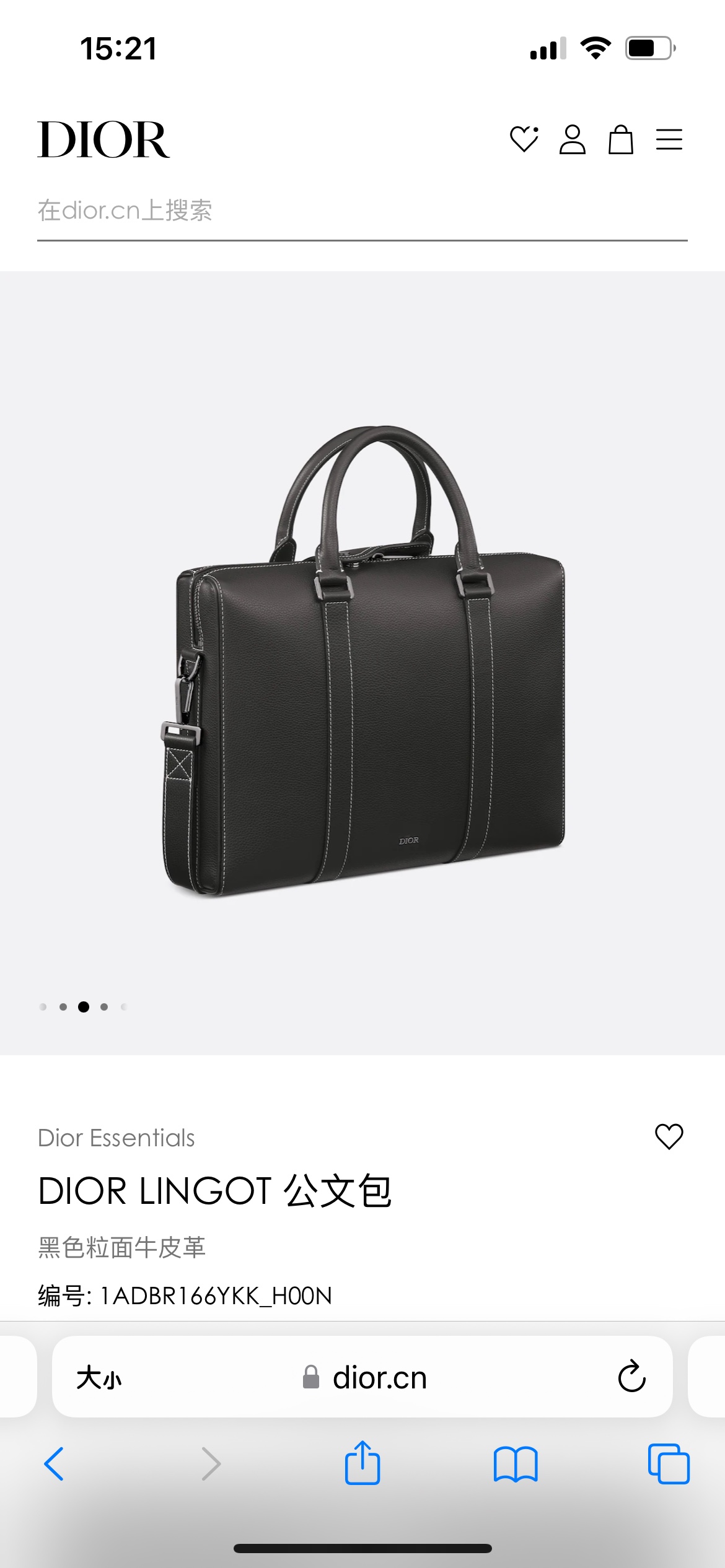Share this product page

(x=362, y=1463)
